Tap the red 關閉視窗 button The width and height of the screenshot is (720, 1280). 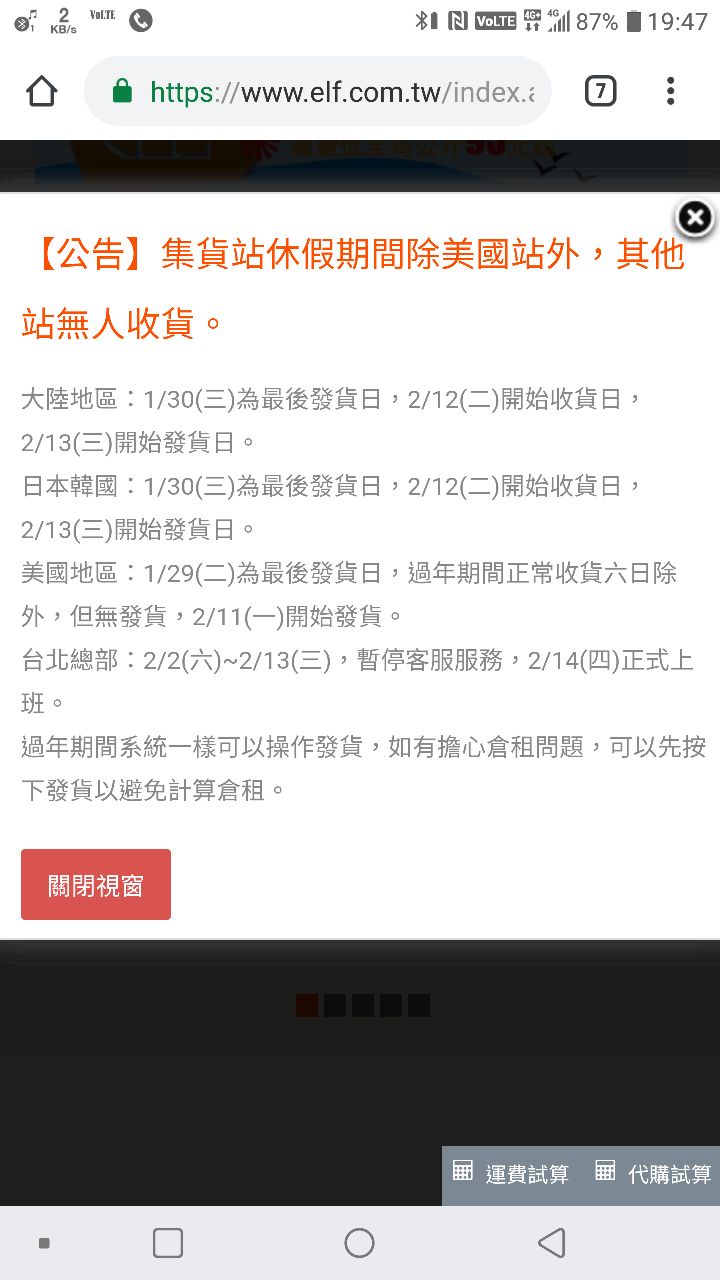(96, 884)
